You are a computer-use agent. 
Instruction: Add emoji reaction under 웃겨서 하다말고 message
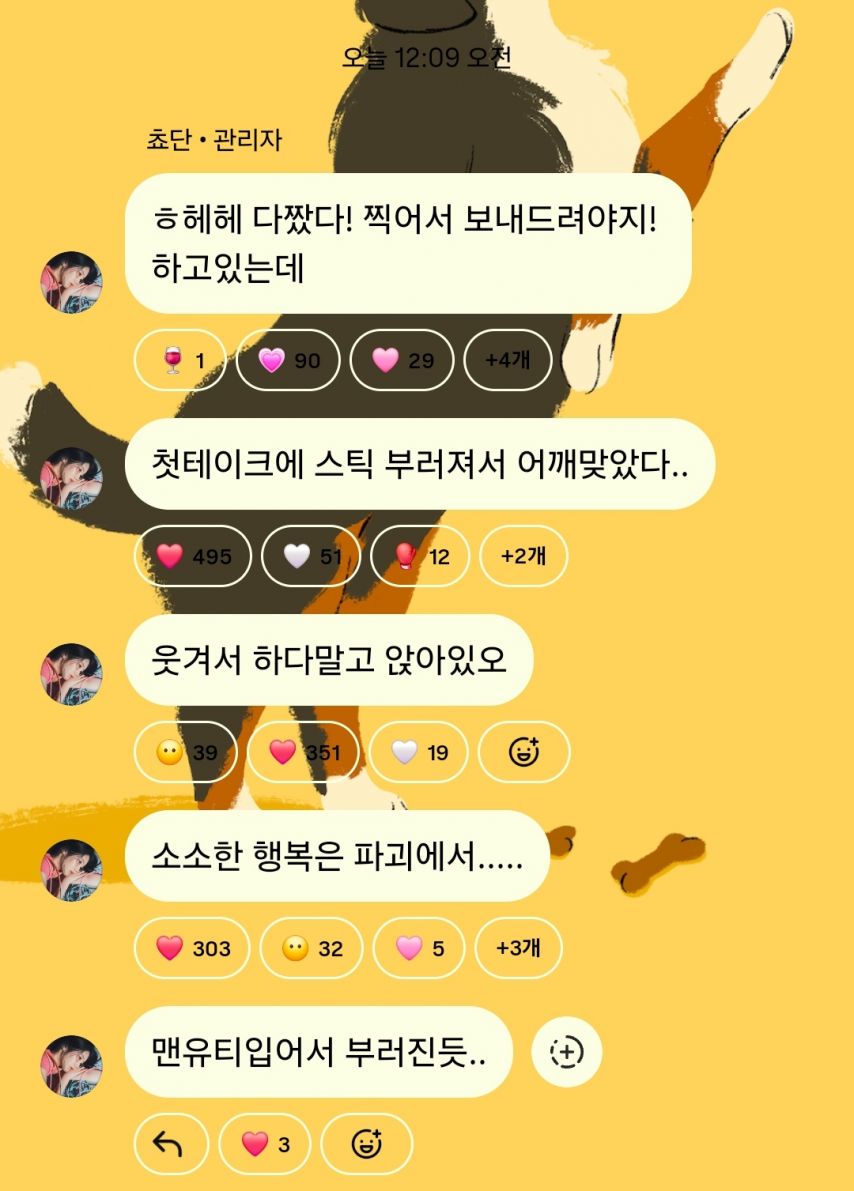tap(524, 752)
